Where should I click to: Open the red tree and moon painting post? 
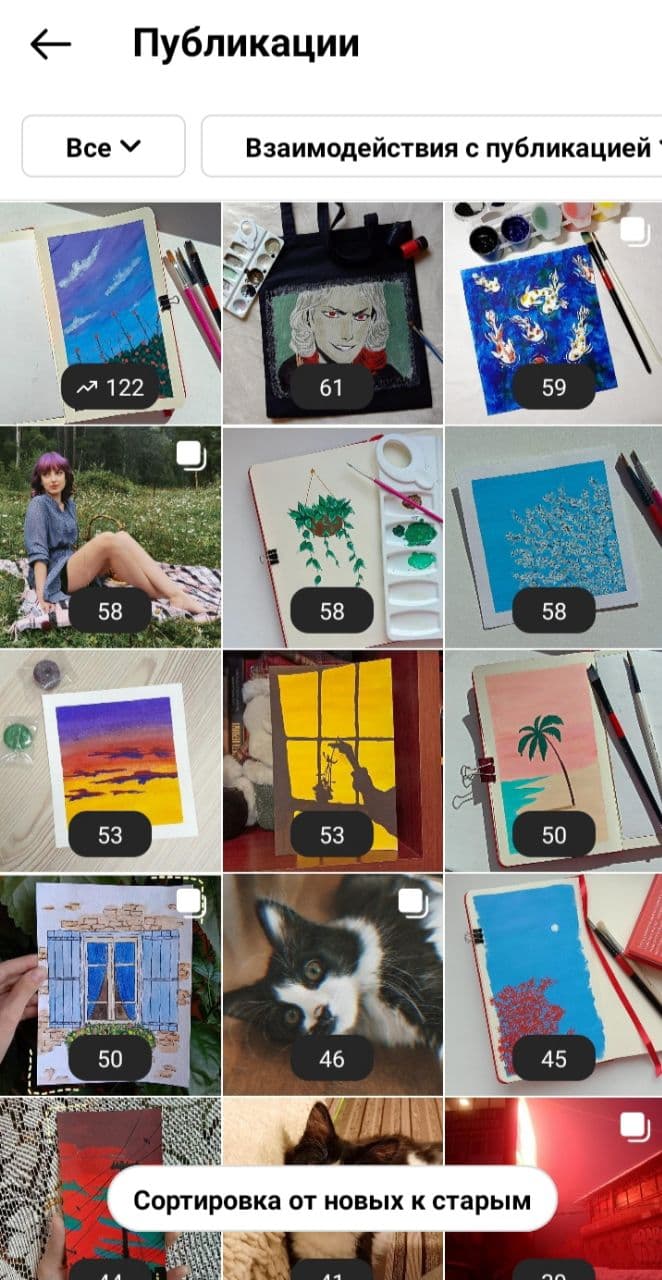point(553,985)
